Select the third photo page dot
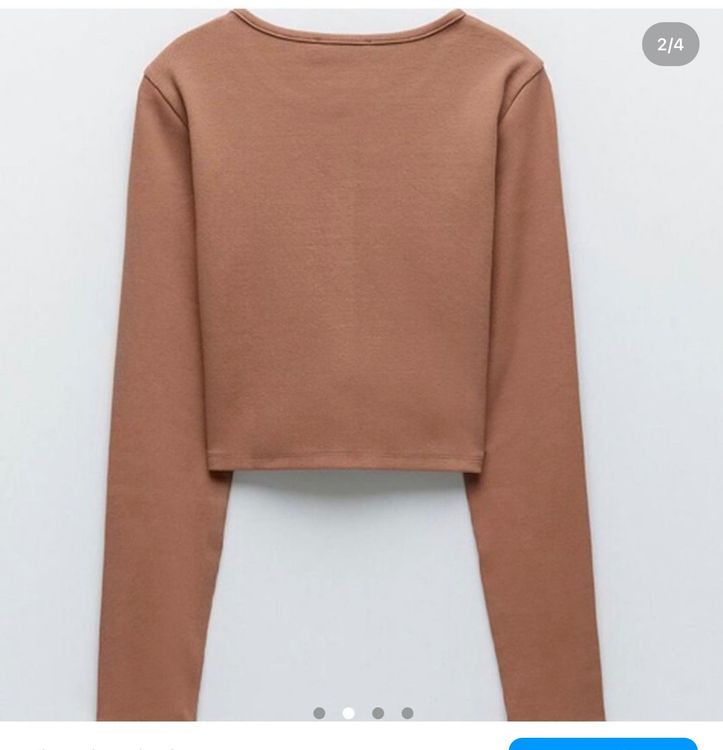This screenshot has height=750, width=723. [378, 713]
